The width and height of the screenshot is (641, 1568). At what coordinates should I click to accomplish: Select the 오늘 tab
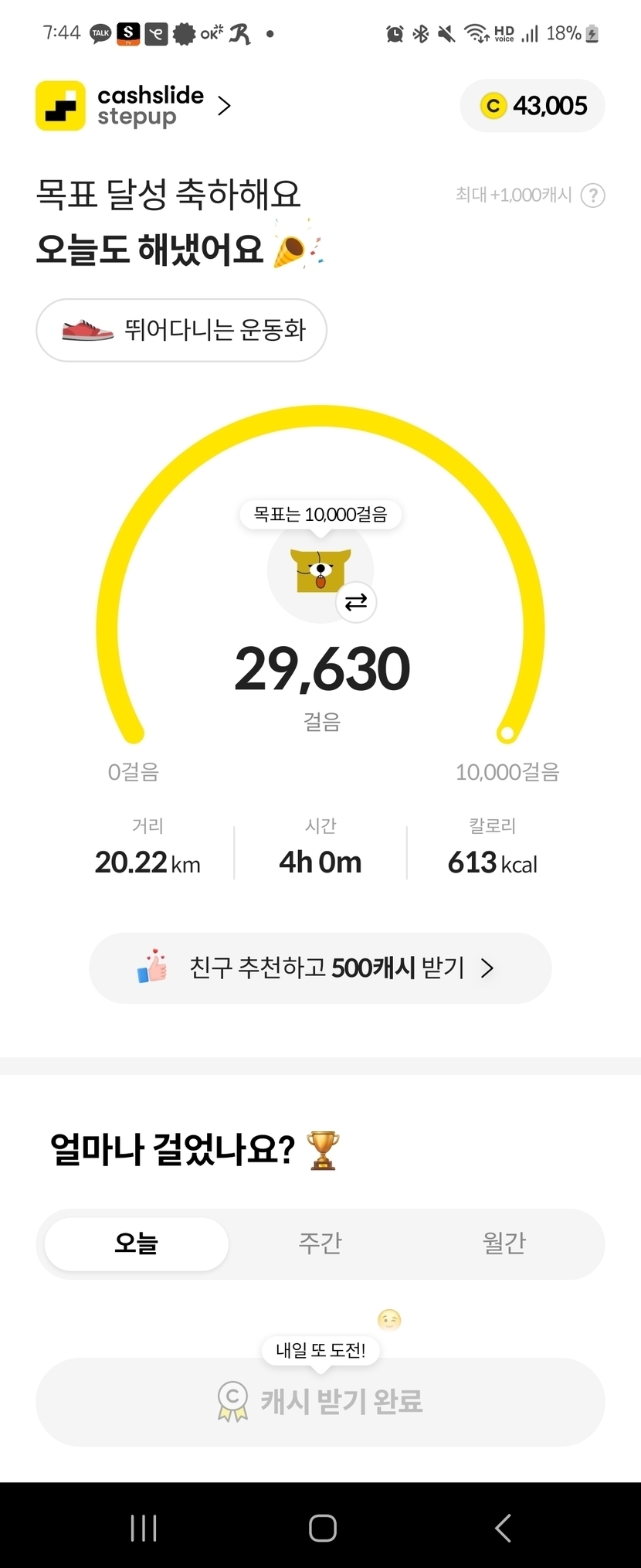click(137, 1243)
